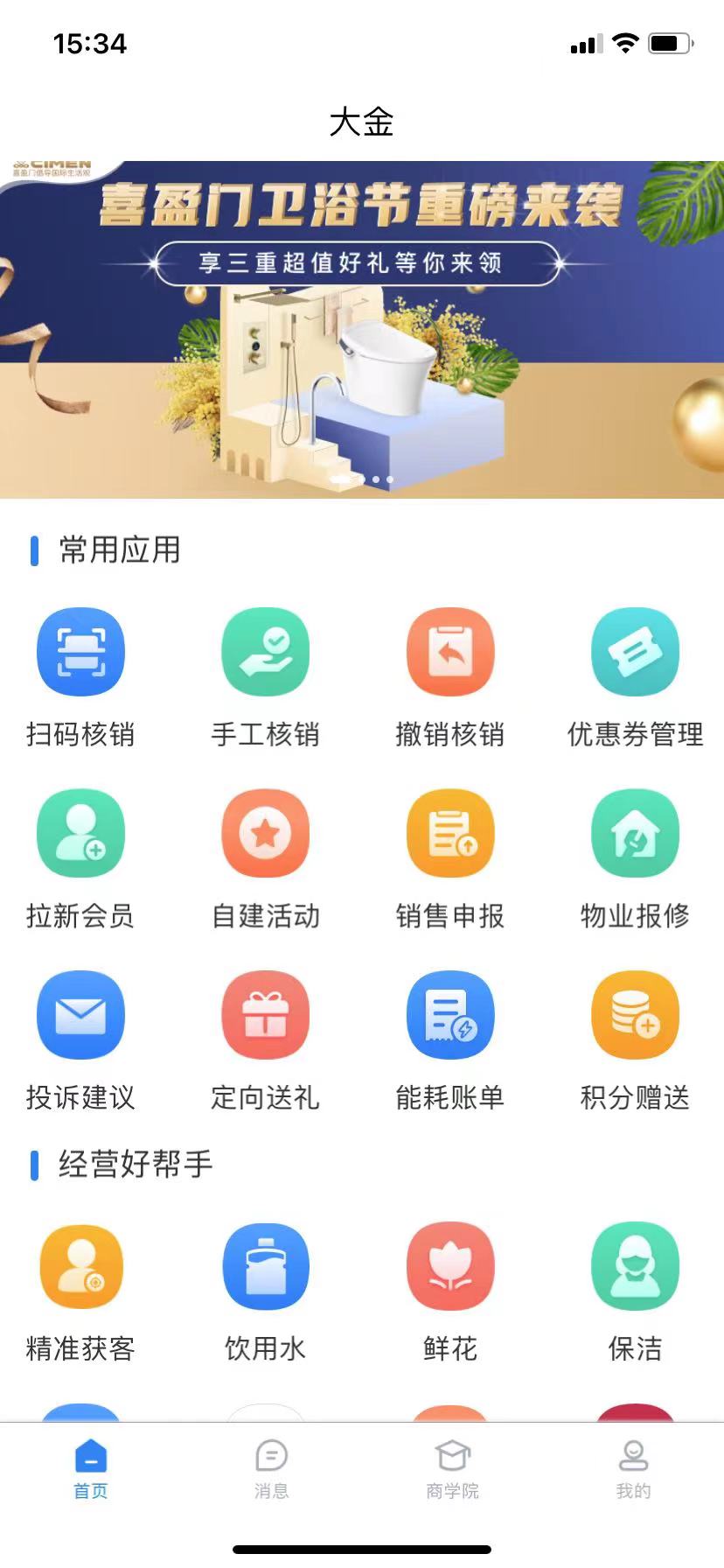
Task: Tap the 撤销核销 icon
Action: tap(450, 653)
